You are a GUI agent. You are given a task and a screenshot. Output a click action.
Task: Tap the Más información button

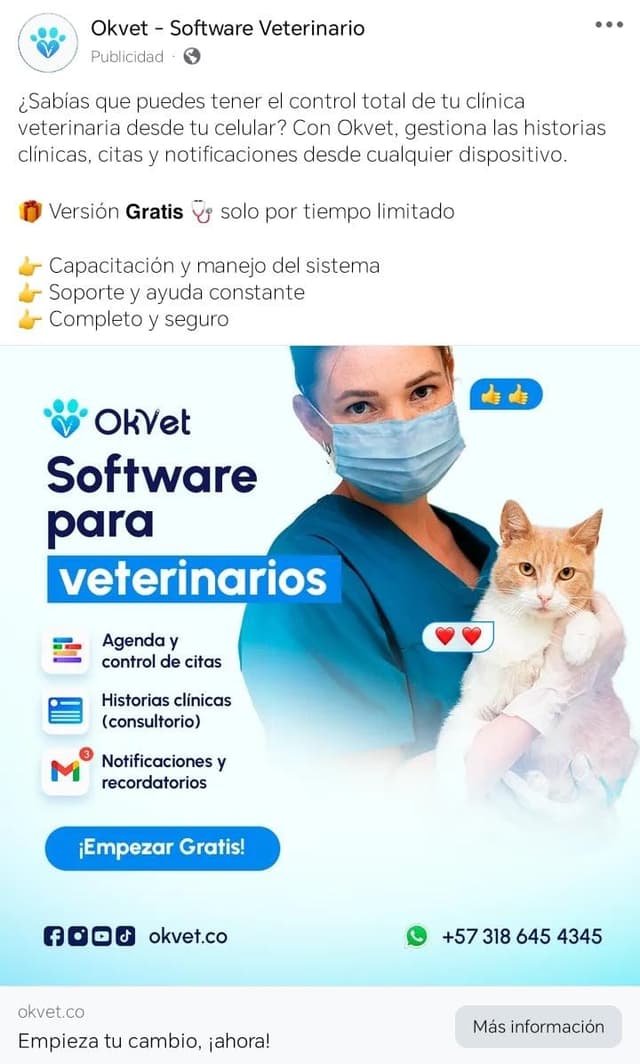click(538, 1026)
